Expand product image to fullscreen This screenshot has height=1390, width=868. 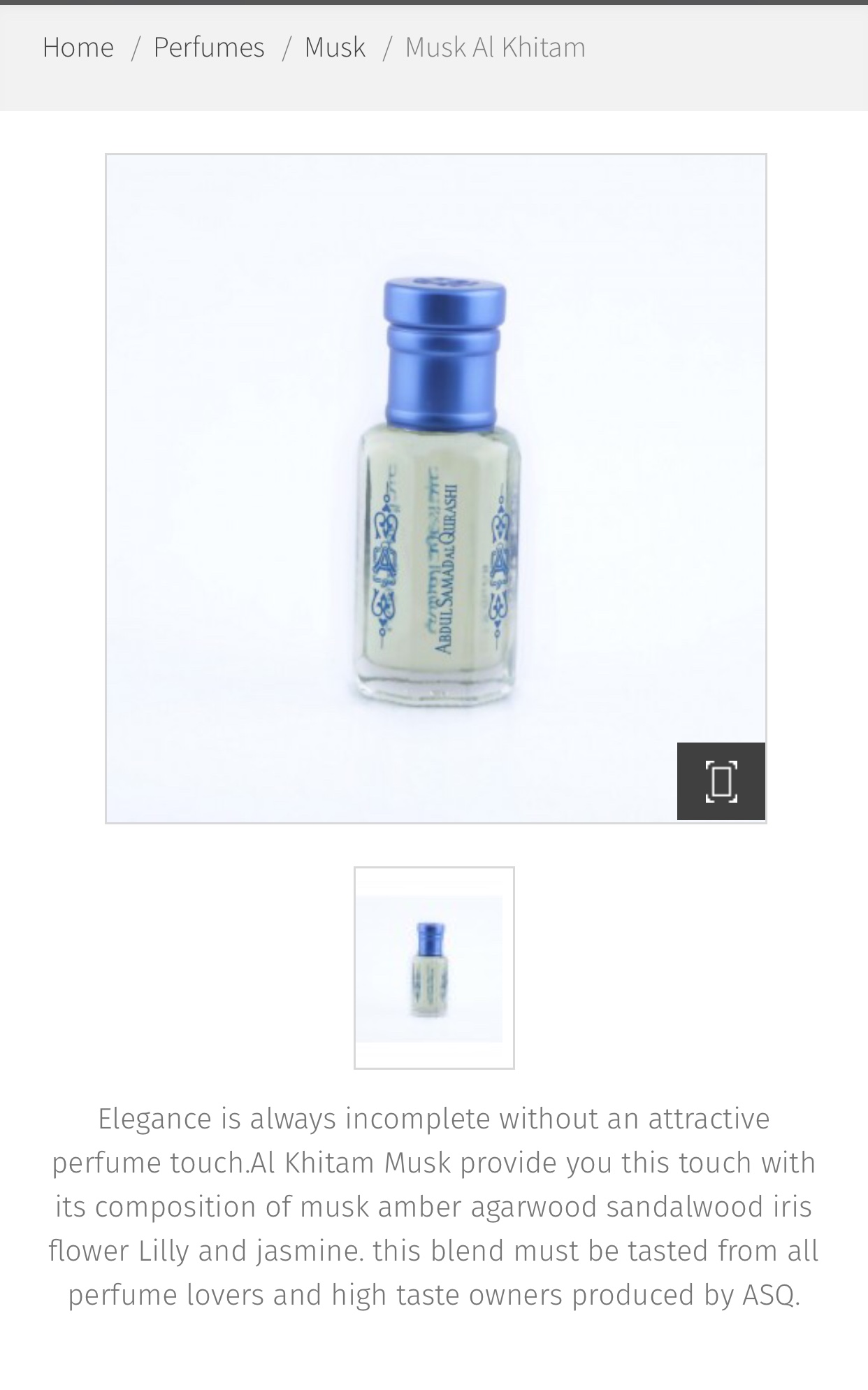point(721,781)
